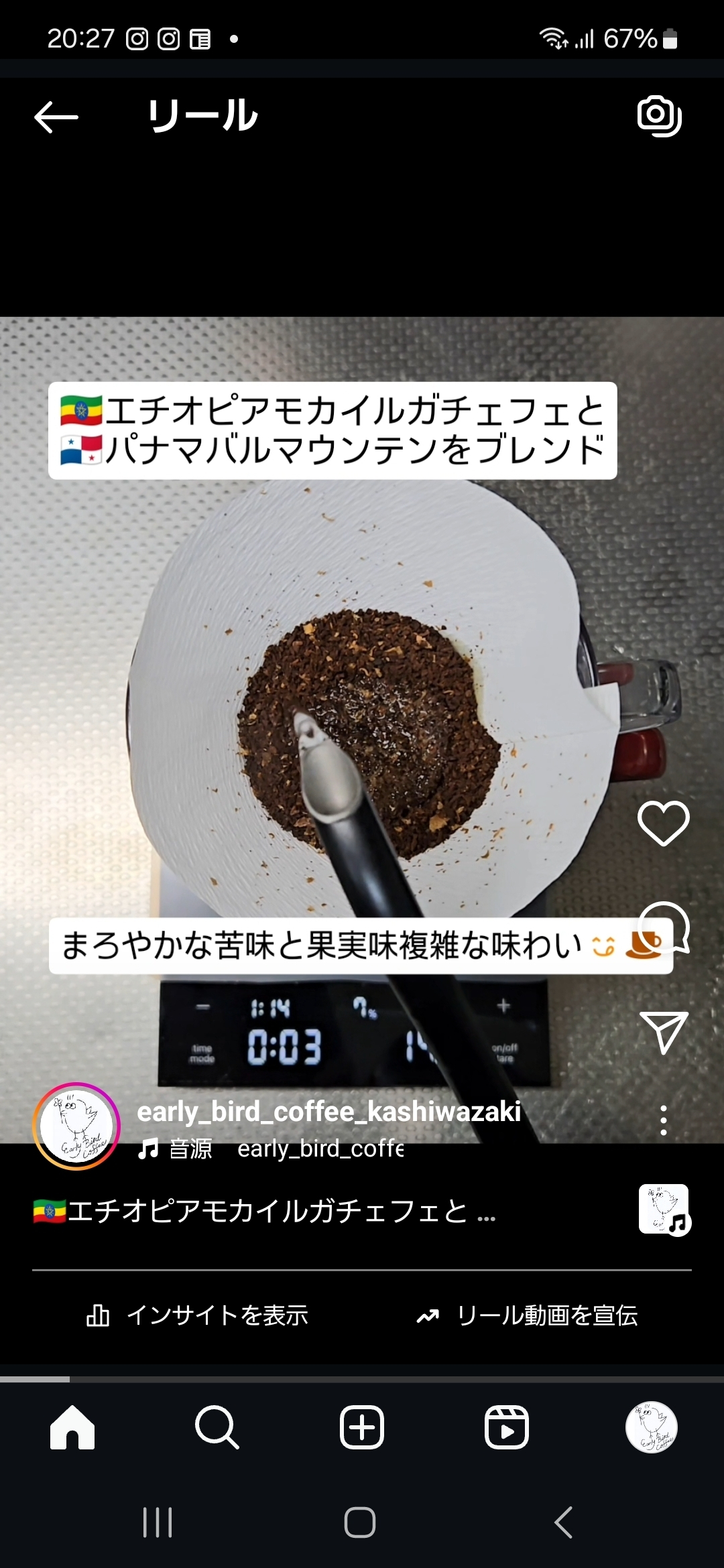Open the camera to create a reel

pos(660,116)
